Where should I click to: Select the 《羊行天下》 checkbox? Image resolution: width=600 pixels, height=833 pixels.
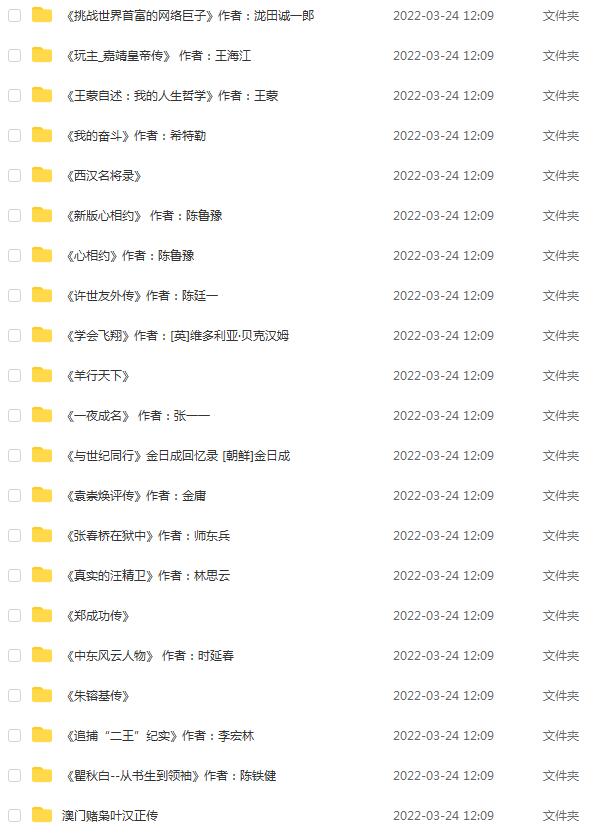click(14, 376)
